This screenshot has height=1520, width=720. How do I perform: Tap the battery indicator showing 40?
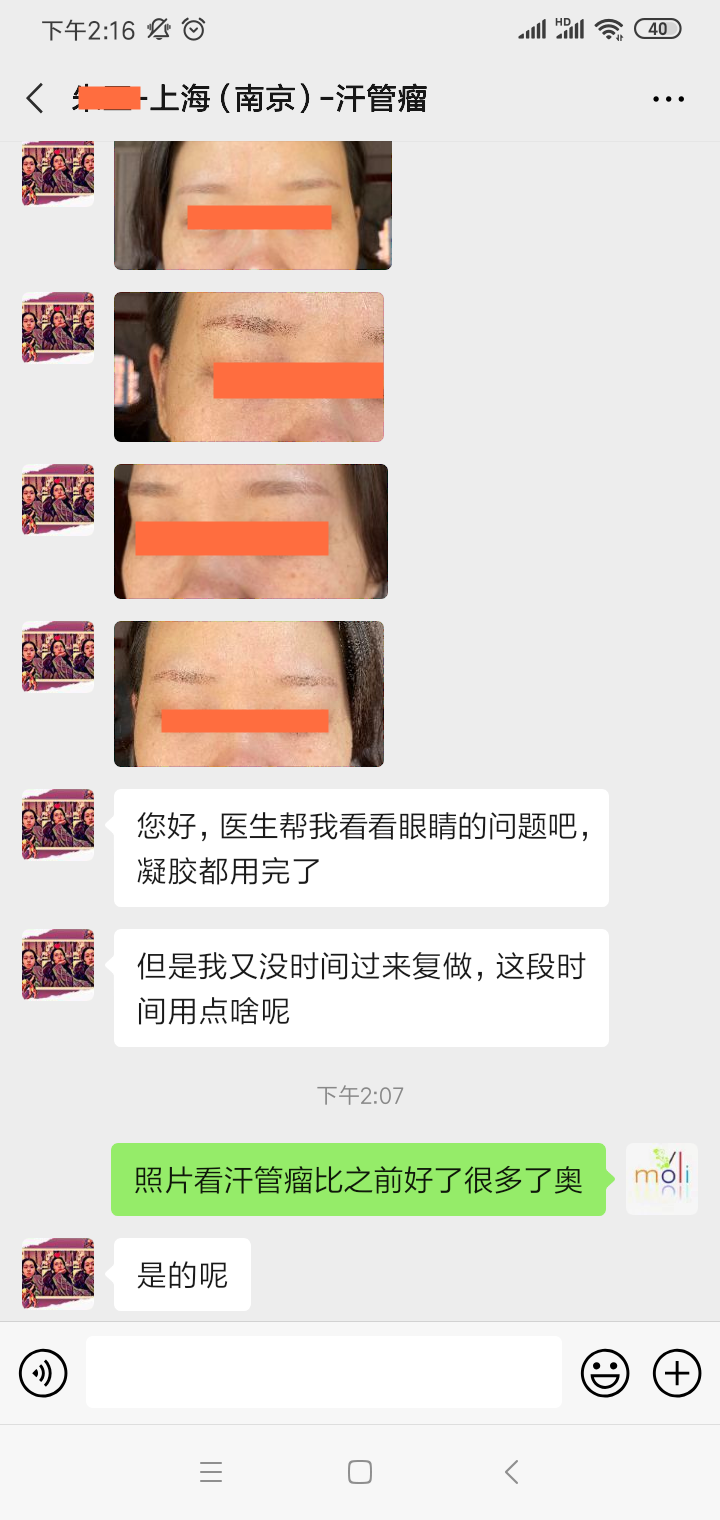click(659, 30)
